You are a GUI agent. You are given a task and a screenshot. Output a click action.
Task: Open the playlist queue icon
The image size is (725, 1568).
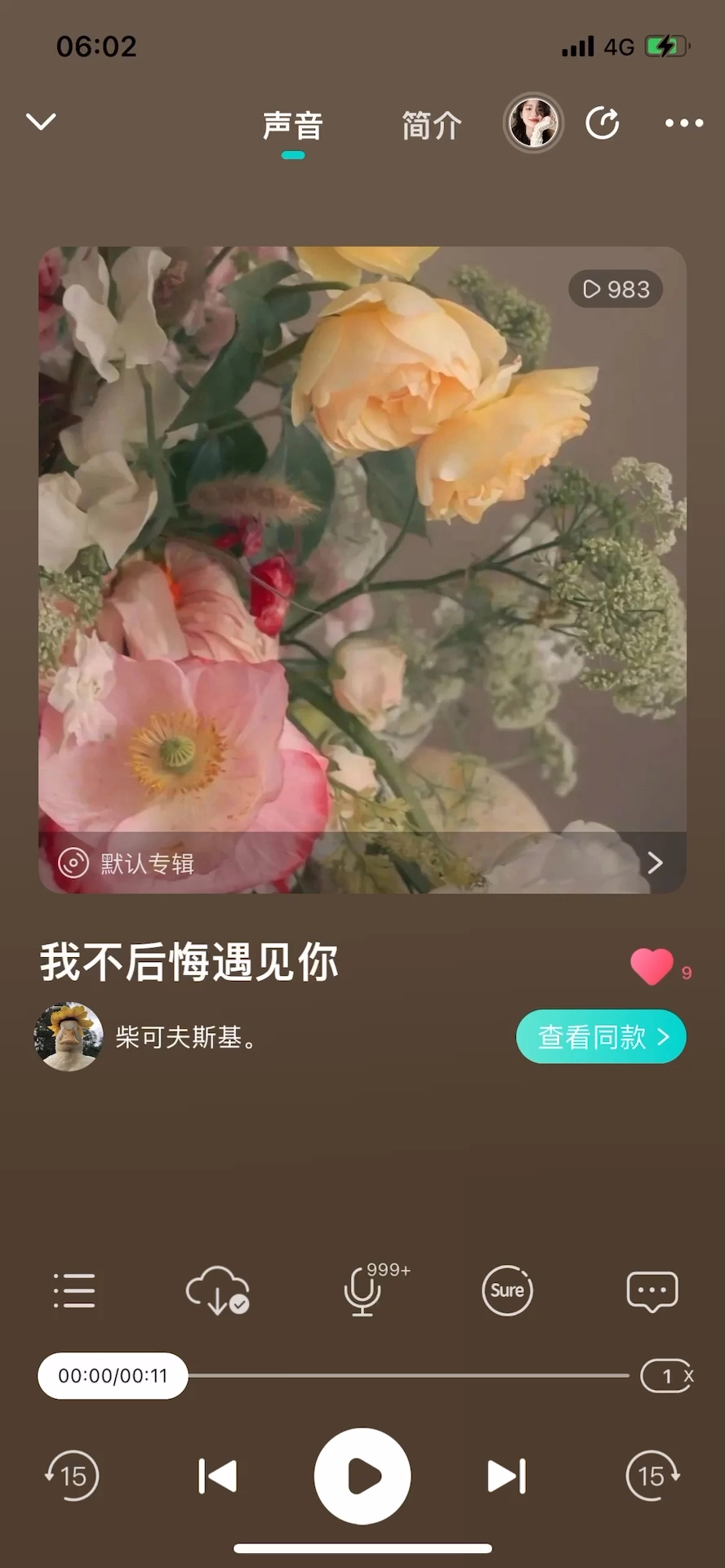click(x=74, y=1291)
